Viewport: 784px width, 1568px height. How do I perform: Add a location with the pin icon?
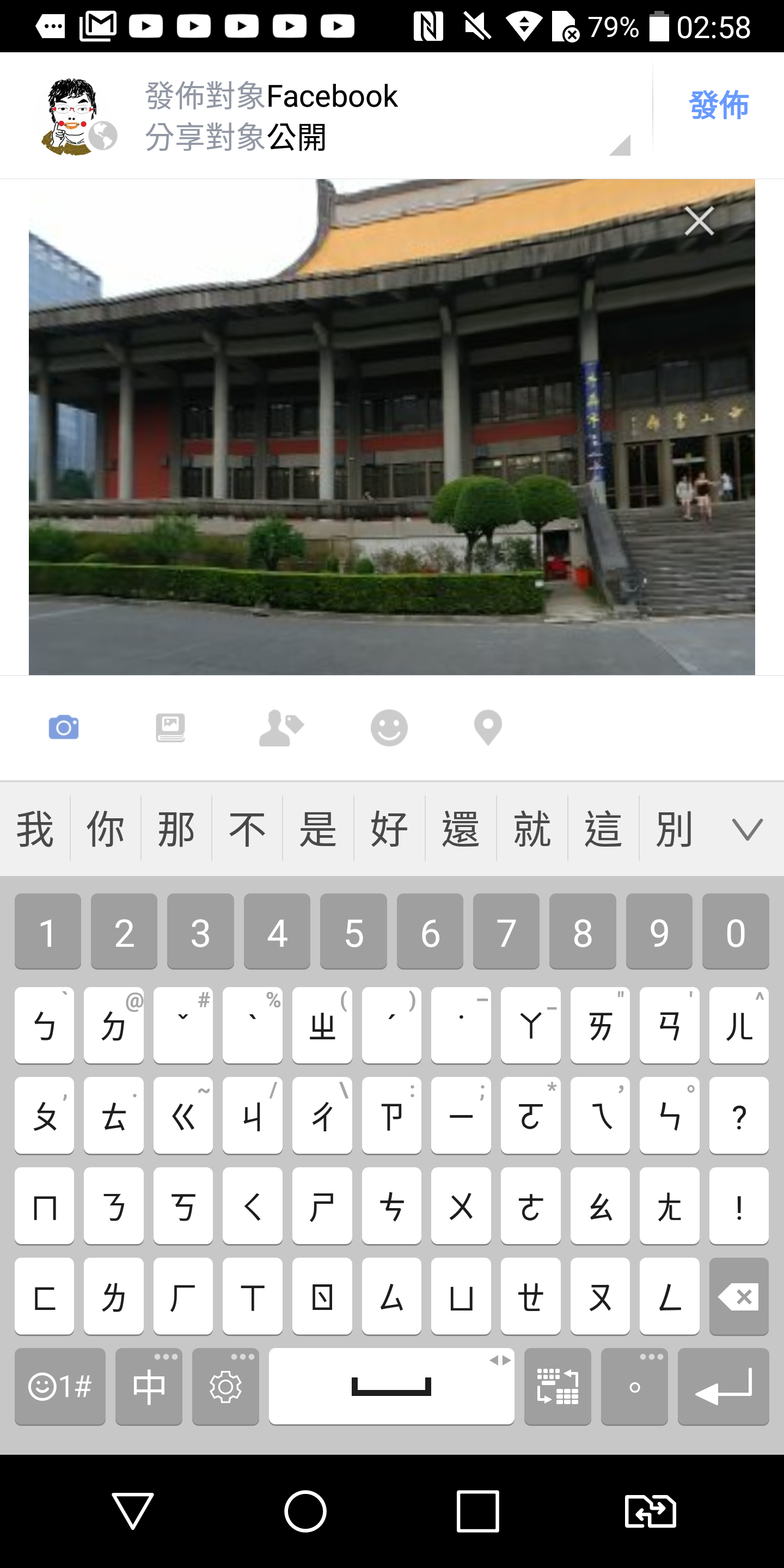pyautogui.click(x=488, y=727)
